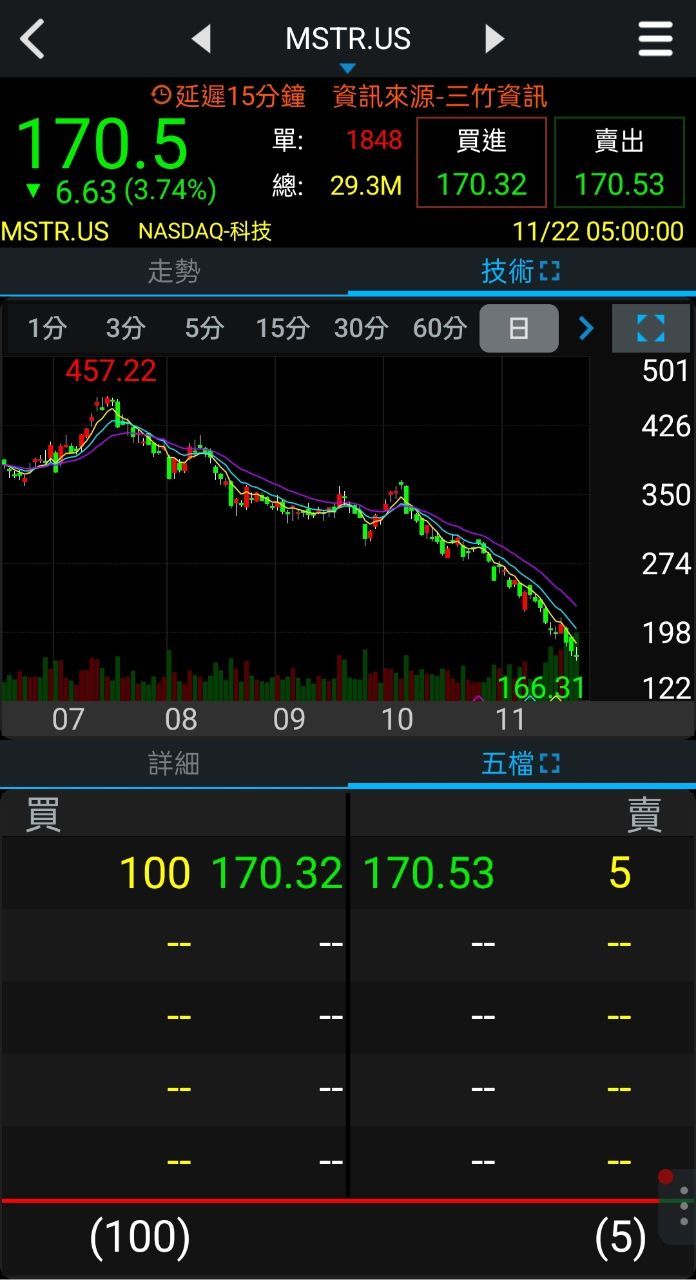Show more chart intervals with the arrow

click(x=586, y=328)
